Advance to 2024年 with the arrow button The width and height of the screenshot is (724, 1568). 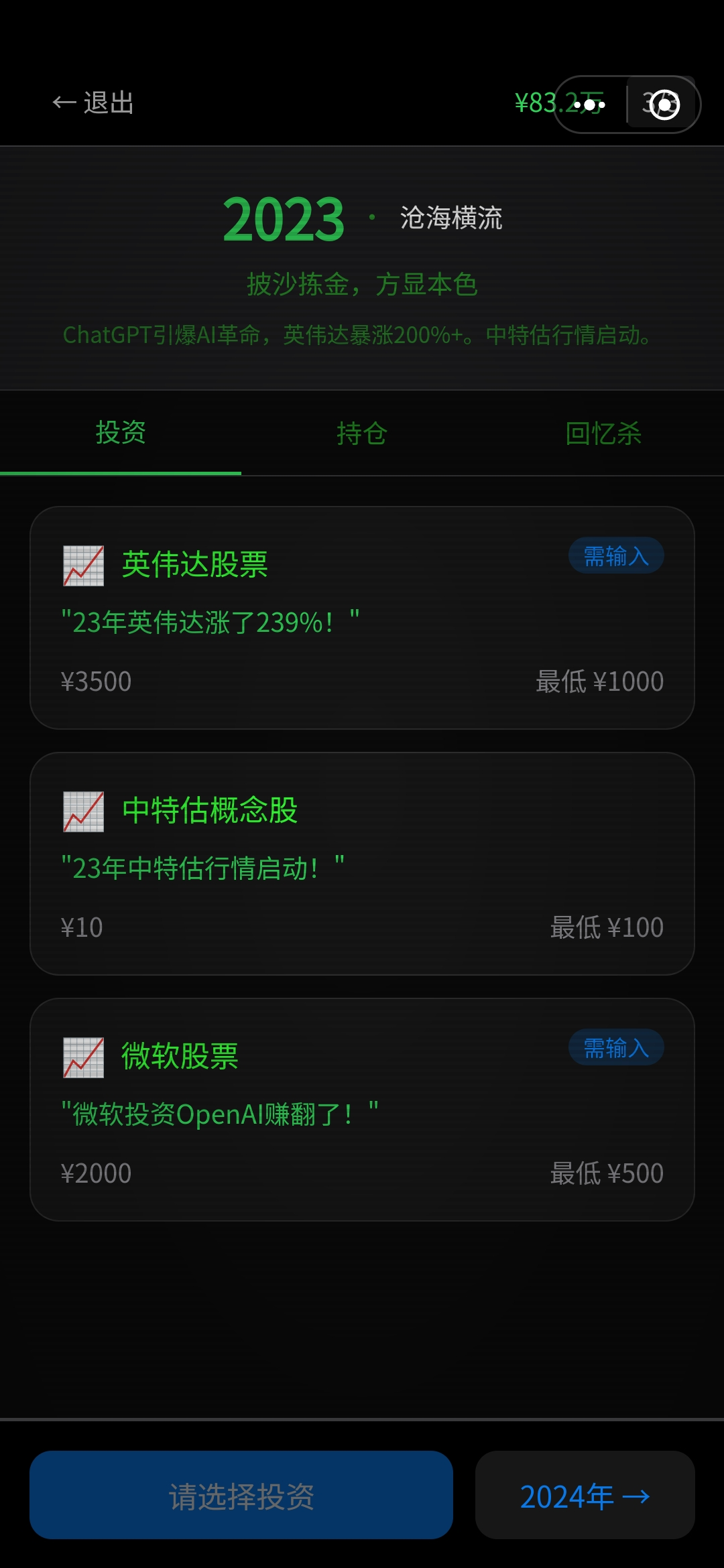pyautogui.click(x=585, y=1496)
